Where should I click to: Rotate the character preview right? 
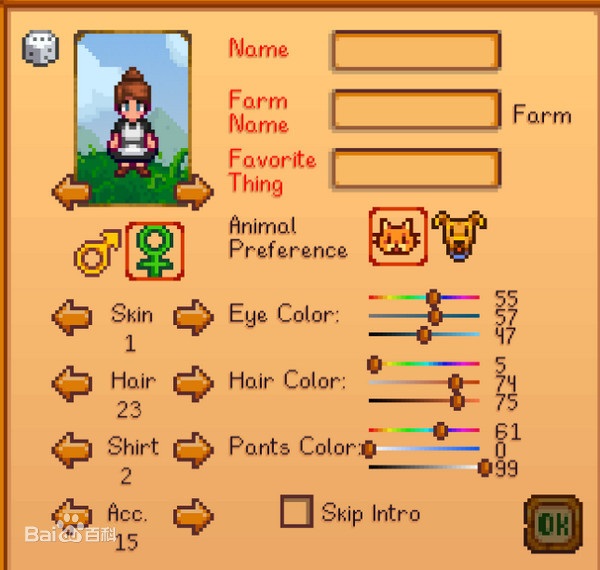pyautogui.click(x=194, y=189)
